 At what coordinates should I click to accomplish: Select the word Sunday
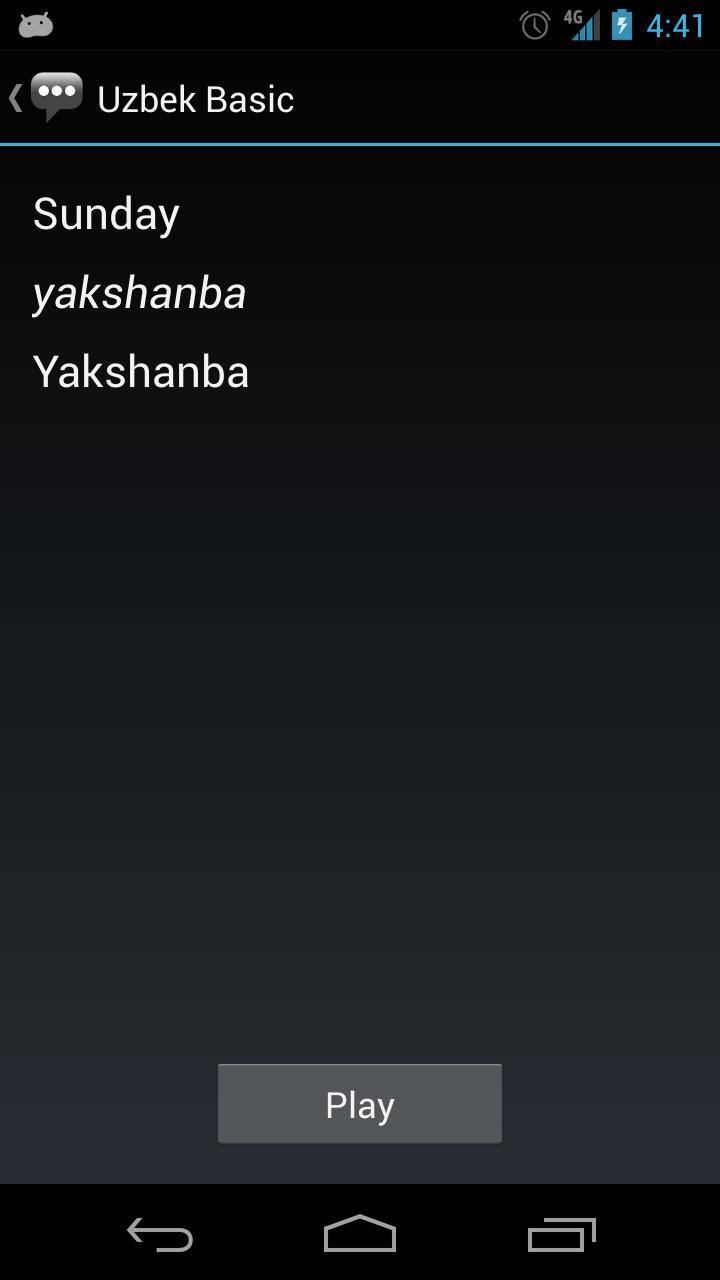pos(105,213)
